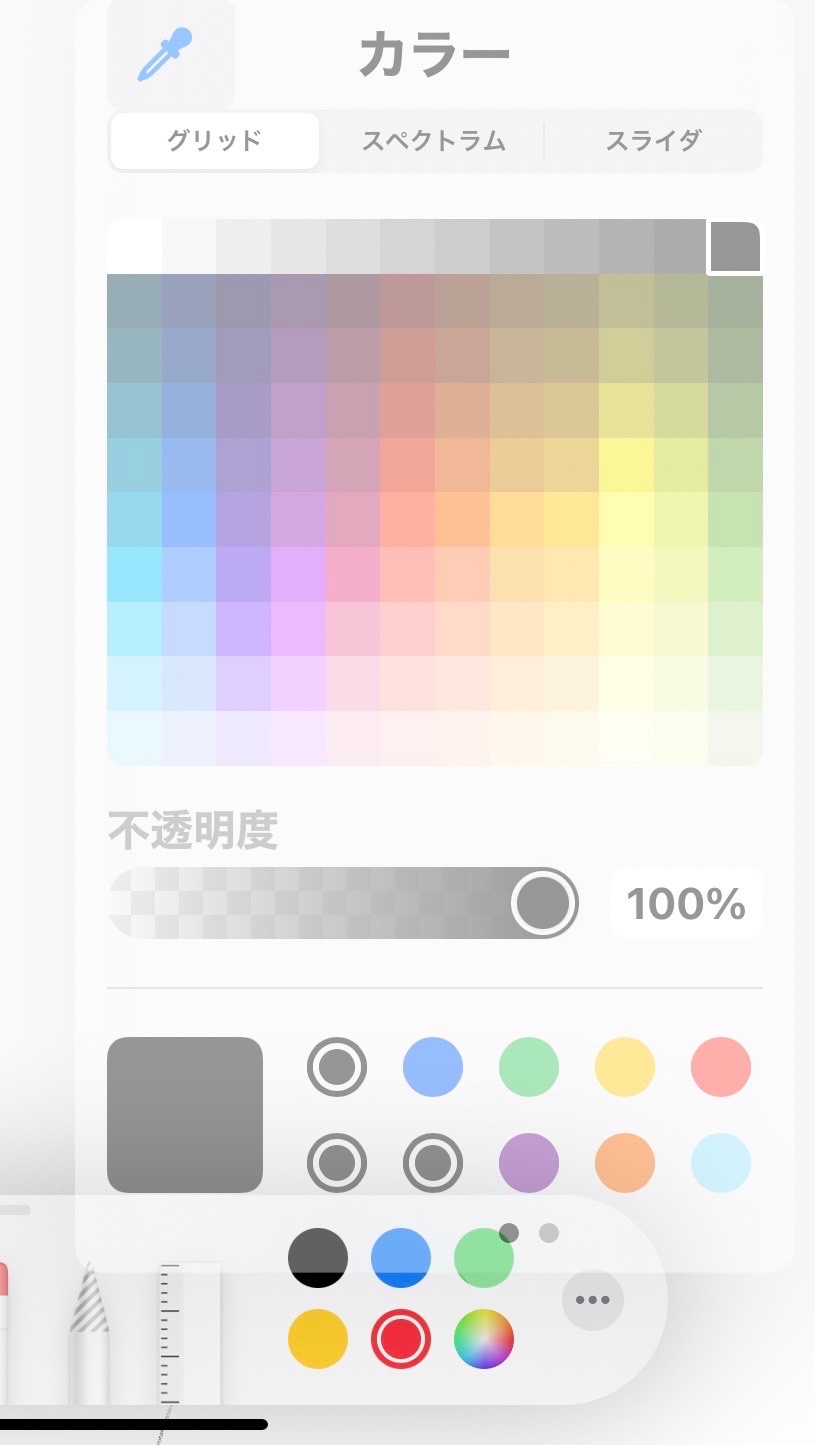This screenshot has height=1445, width=815.
Task: Pick white from the color grid
Action: pyautogui.click(x=134, y=246)
